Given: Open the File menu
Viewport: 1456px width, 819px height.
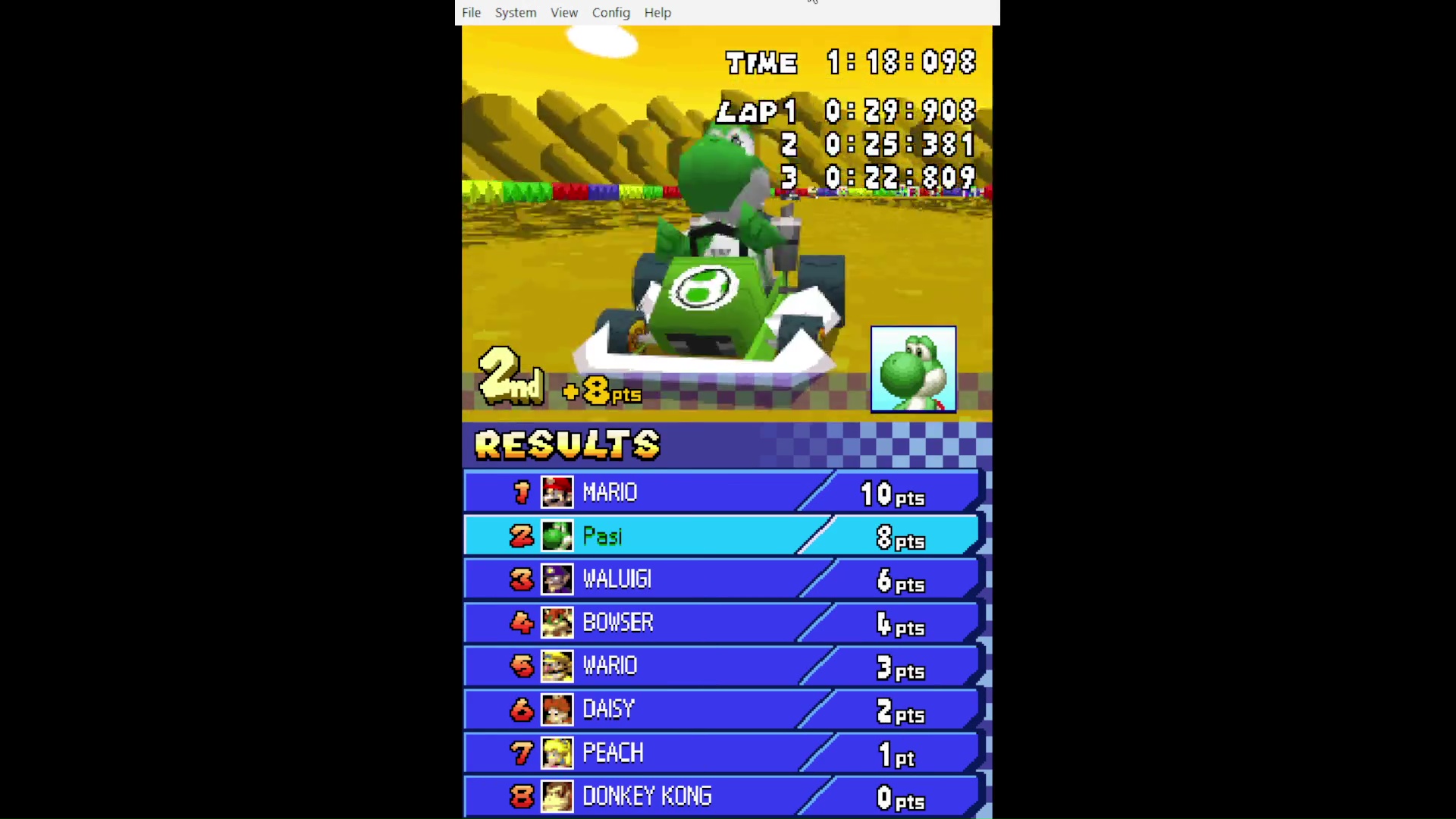Looking at the screenshot, I should [x=471, y=12].
